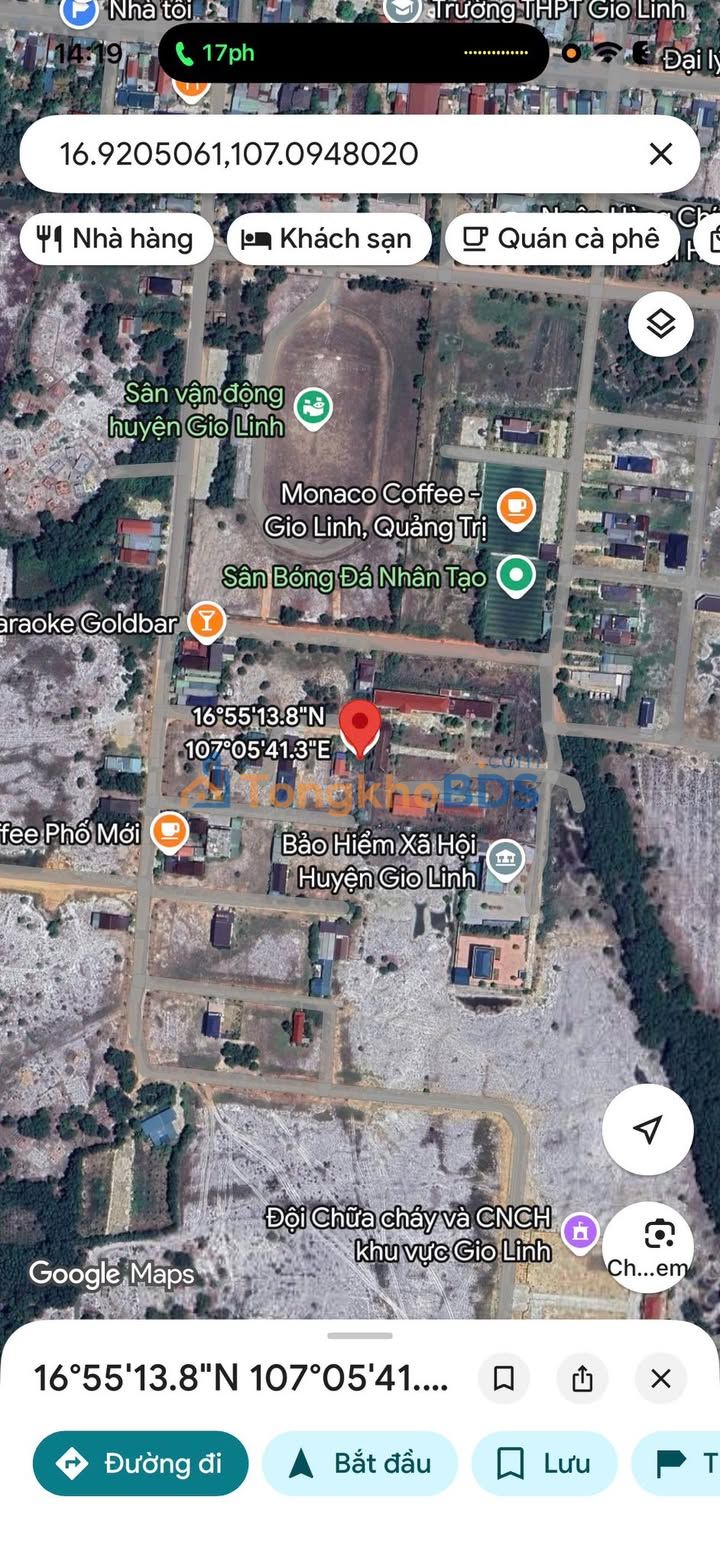Image resolution: width=720 pixels, height=1565 pixels.
Task: Open Đội Chữa cháy và CNCH marker
Action: pos(580,1230)
